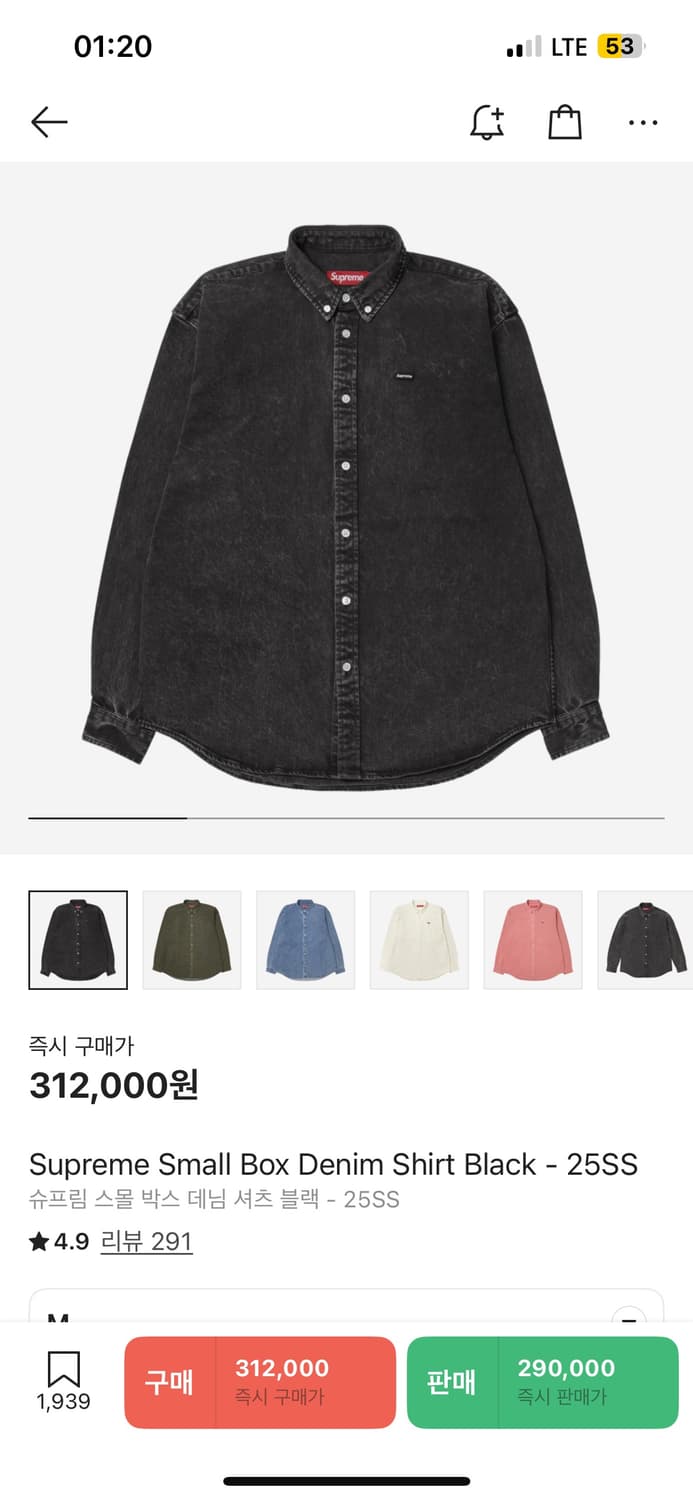Open the shopping bag

(x=565, y=123)
